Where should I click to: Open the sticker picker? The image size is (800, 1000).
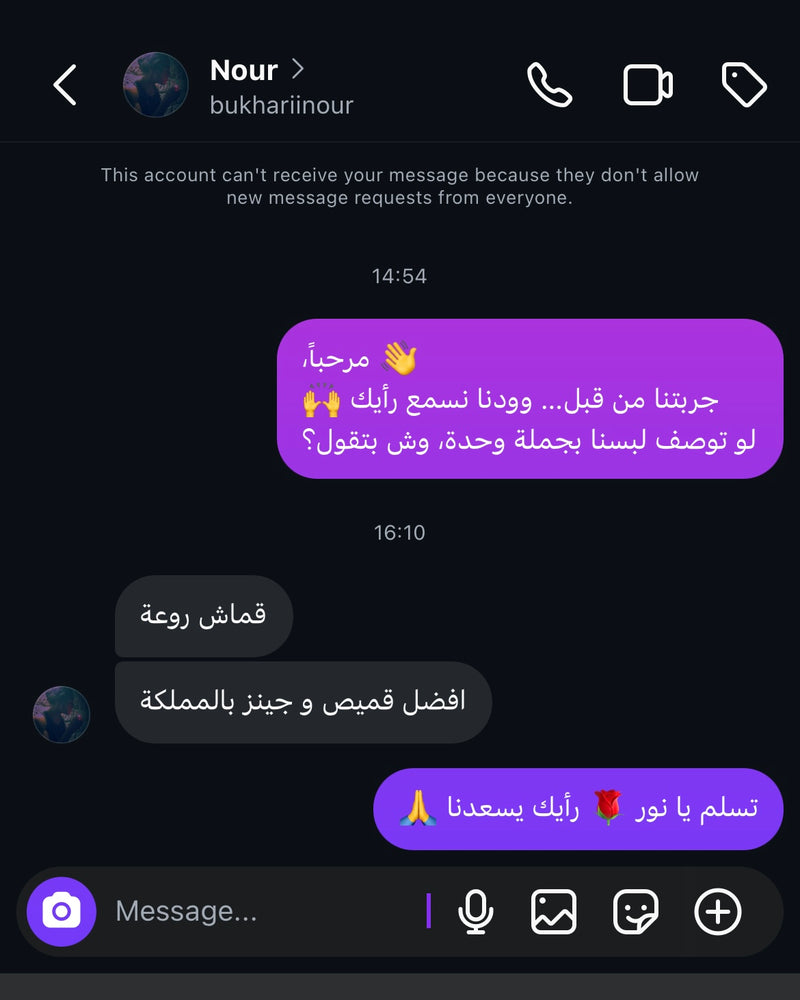click(x=636, y=911)
